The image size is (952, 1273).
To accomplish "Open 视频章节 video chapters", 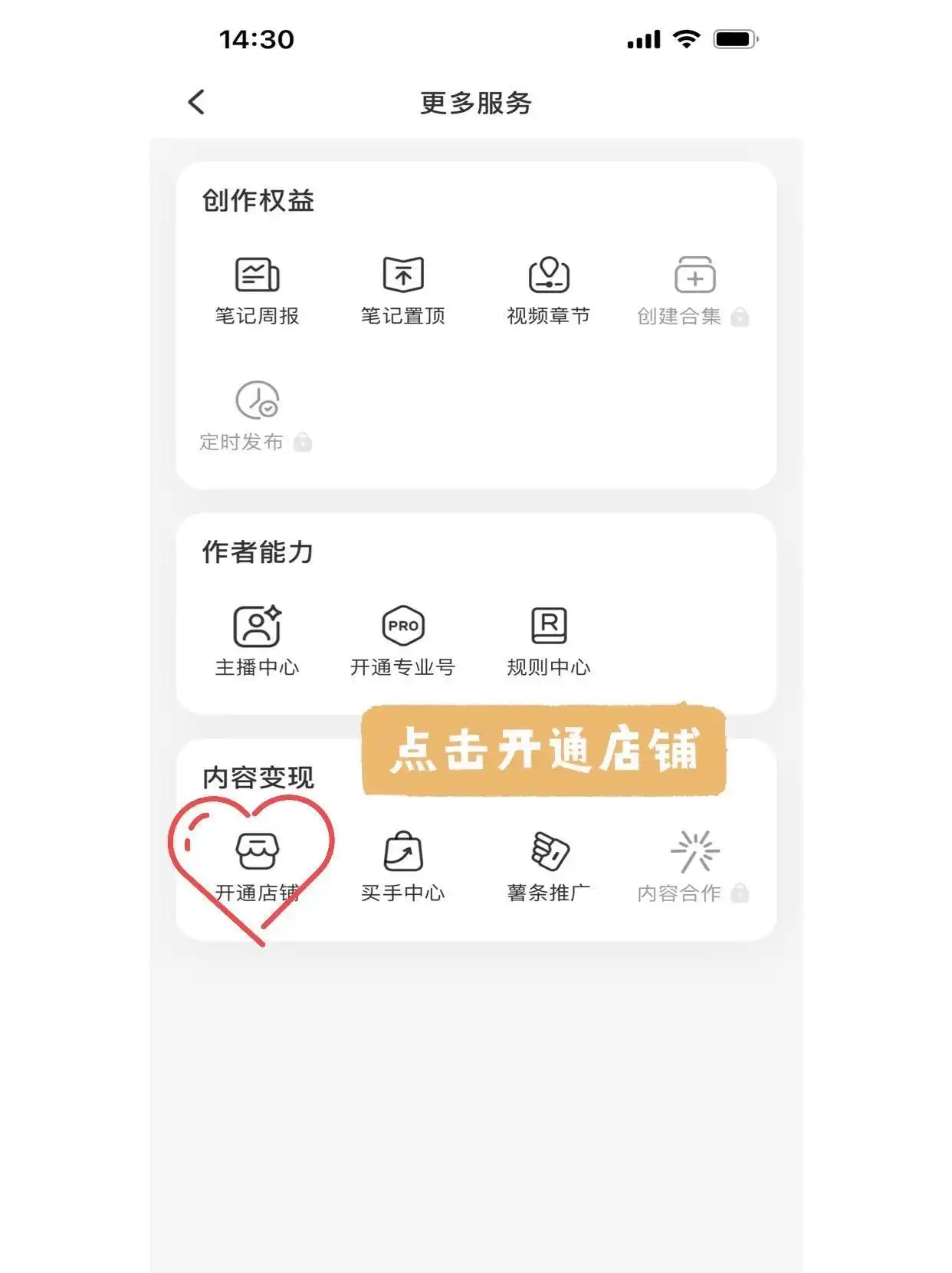I will click(549, 290).
